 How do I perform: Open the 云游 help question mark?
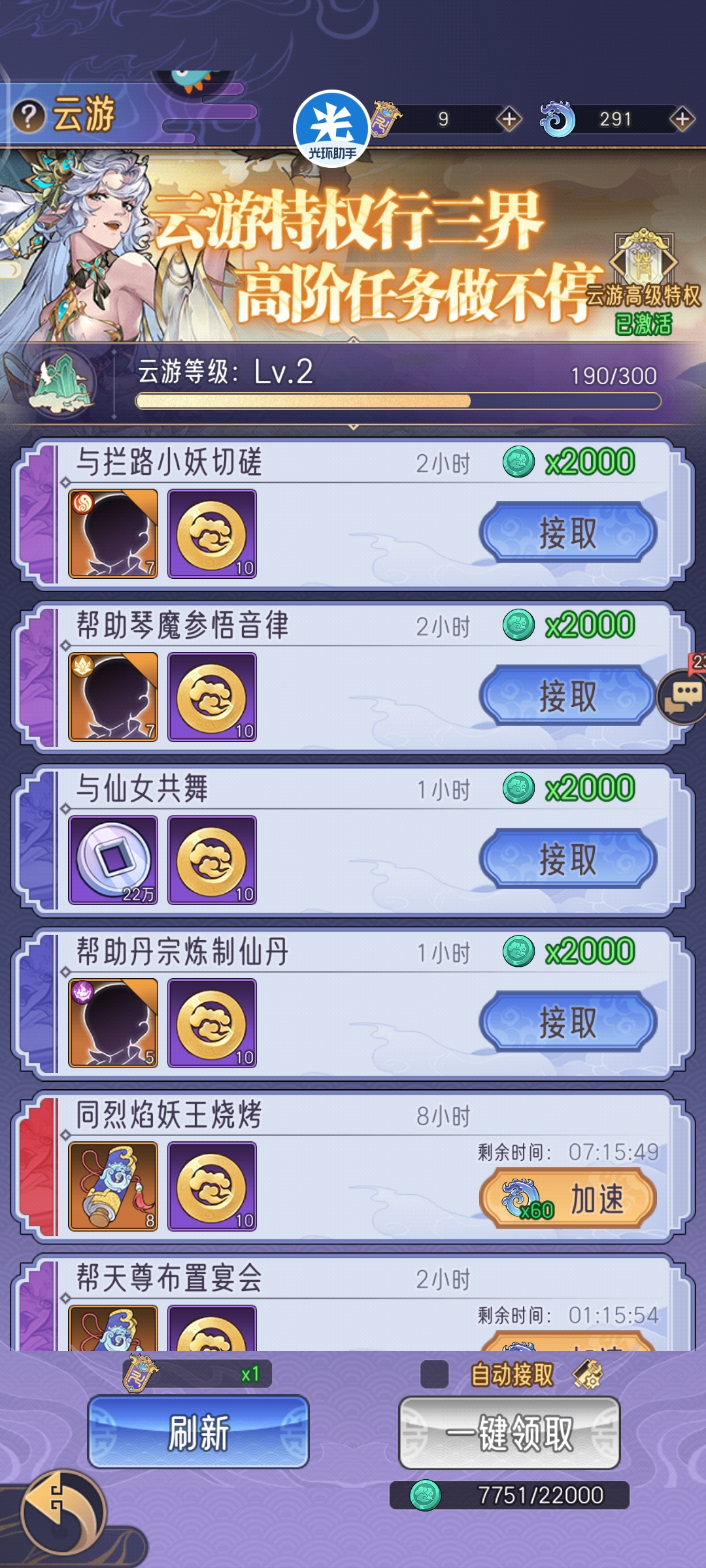[x=28, y=117]
